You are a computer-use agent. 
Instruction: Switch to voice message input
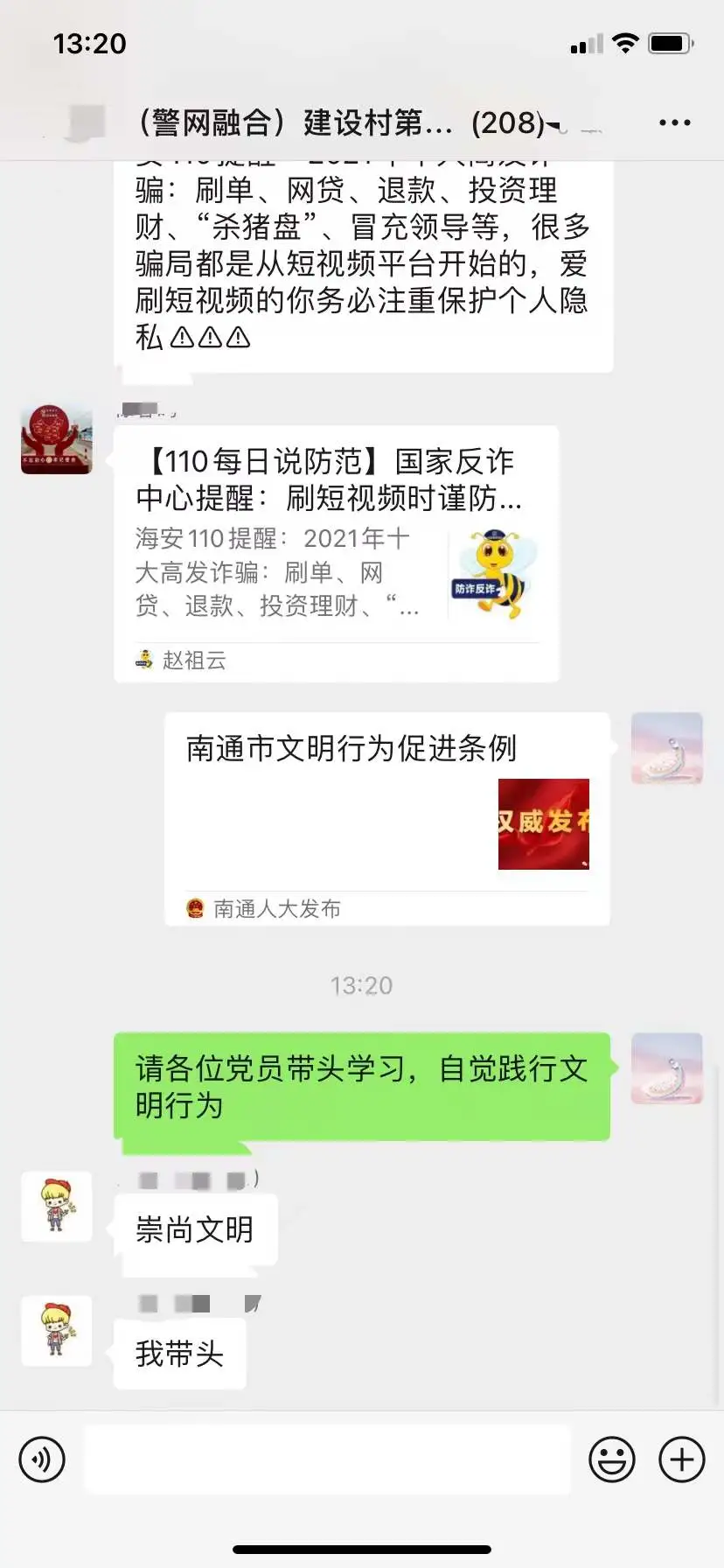click(42, 1459)
